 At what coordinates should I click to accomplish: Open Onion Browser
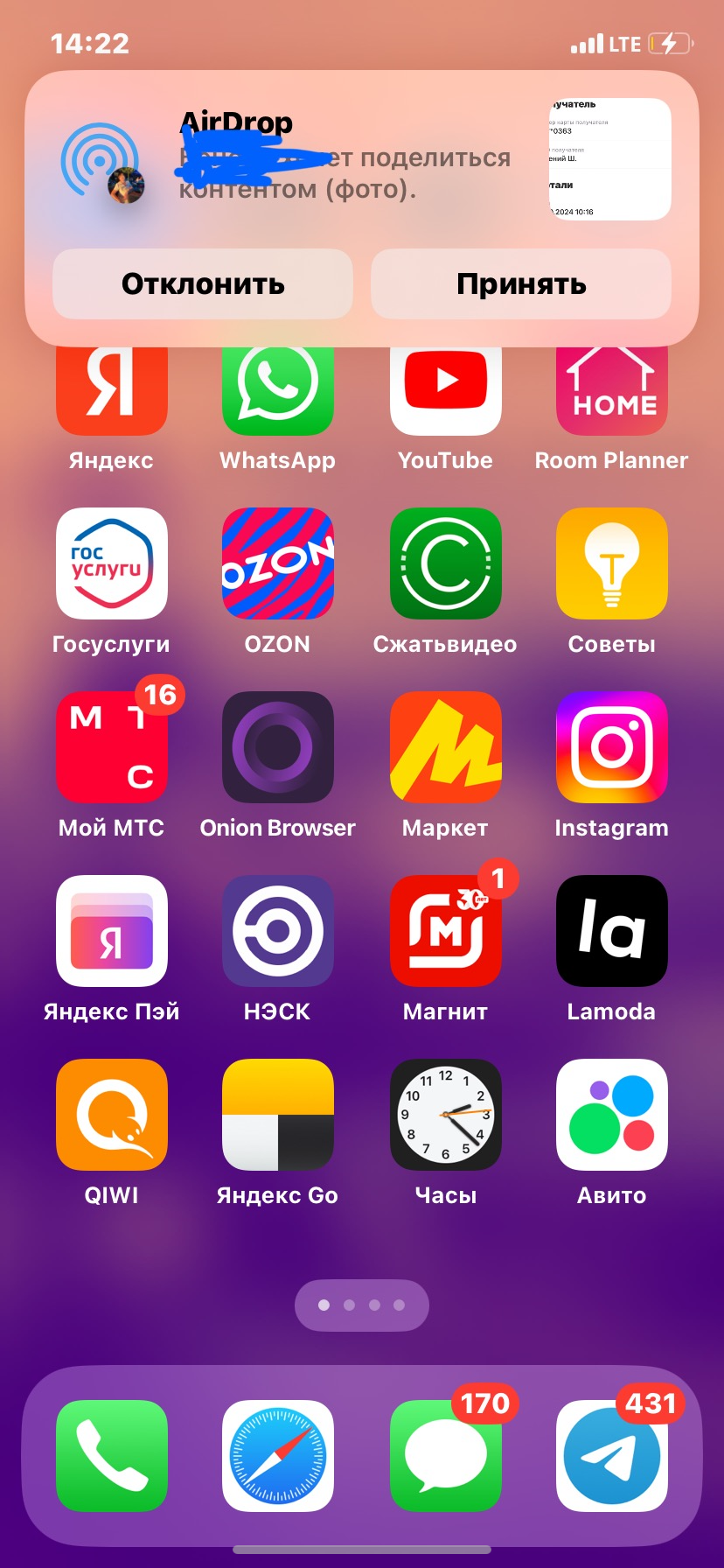click(278, 747)
